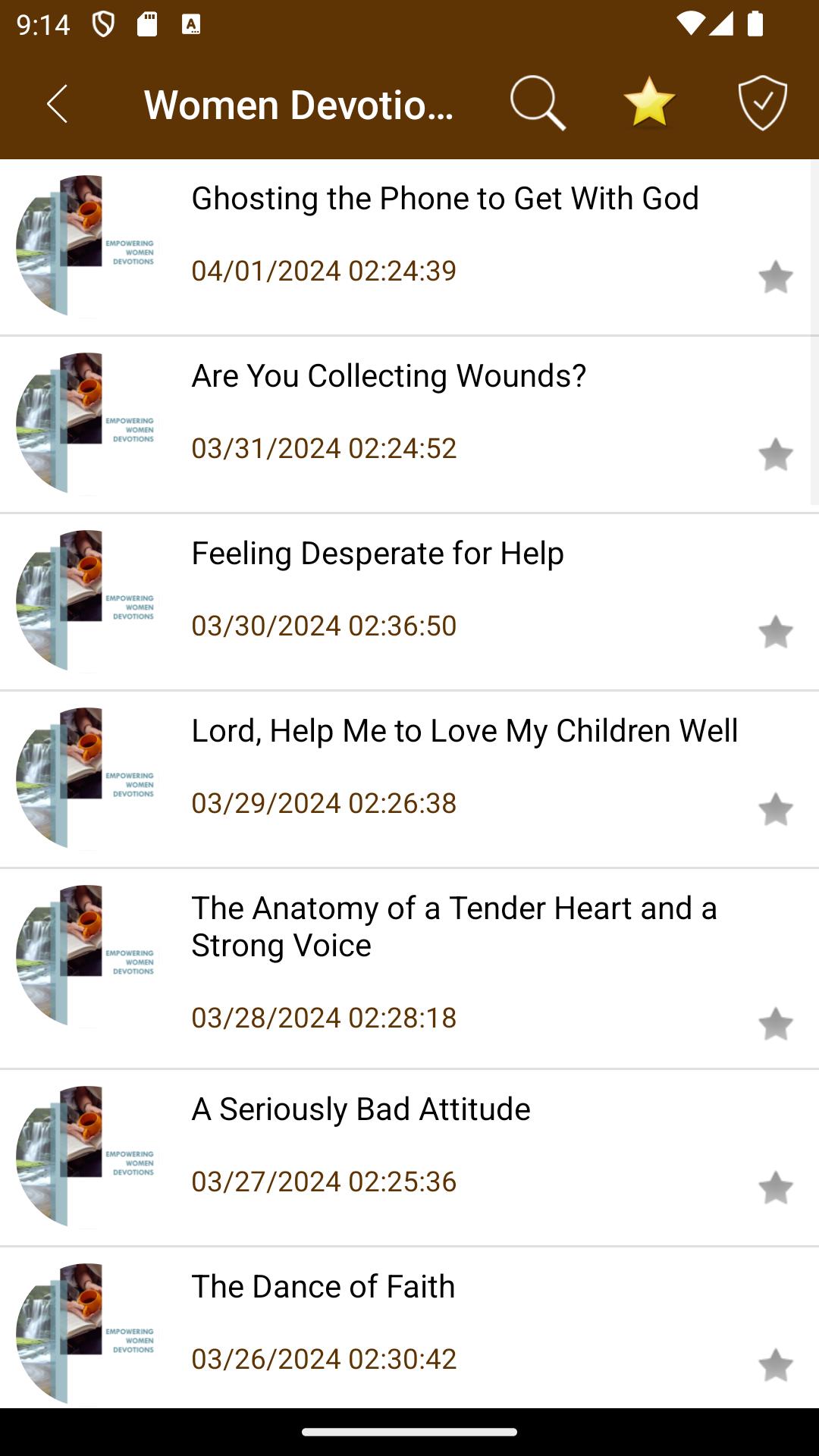819x1456 pixels.
Task: Star the Are You Collecting Wounds? episode
Action: click(775, 454)
